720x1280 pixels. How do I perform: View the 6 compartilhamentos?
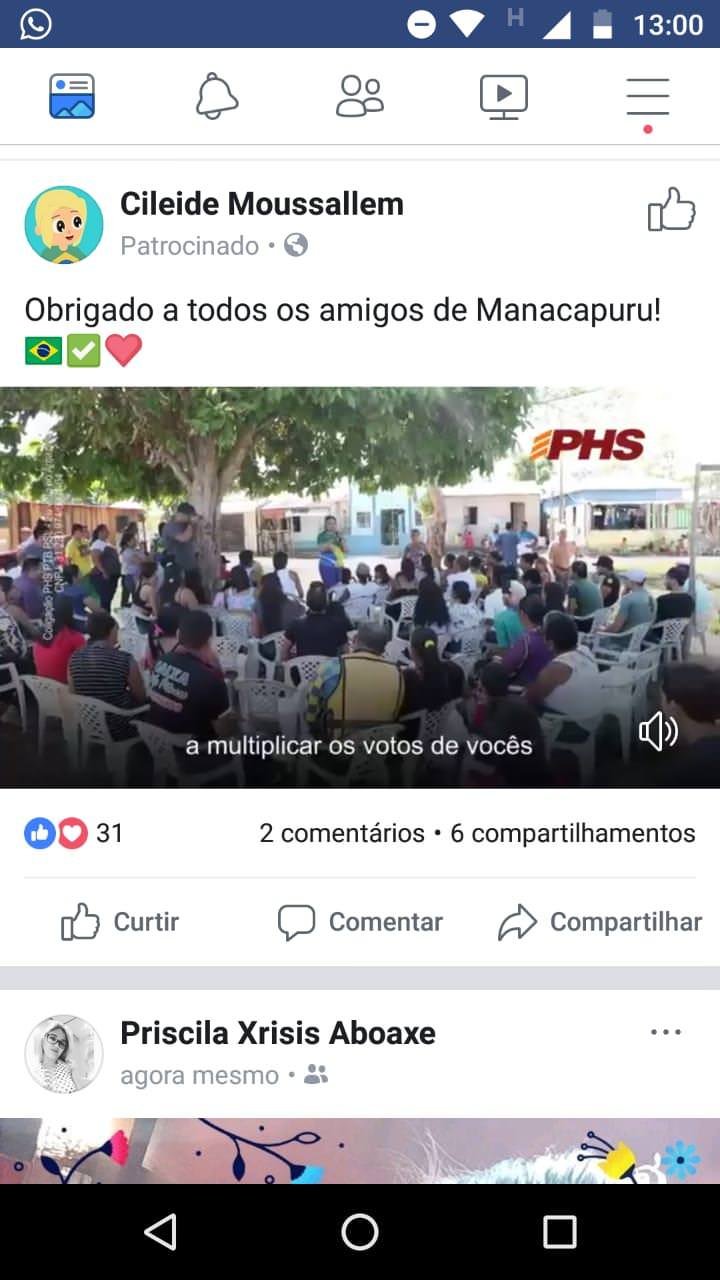[573, 833]
